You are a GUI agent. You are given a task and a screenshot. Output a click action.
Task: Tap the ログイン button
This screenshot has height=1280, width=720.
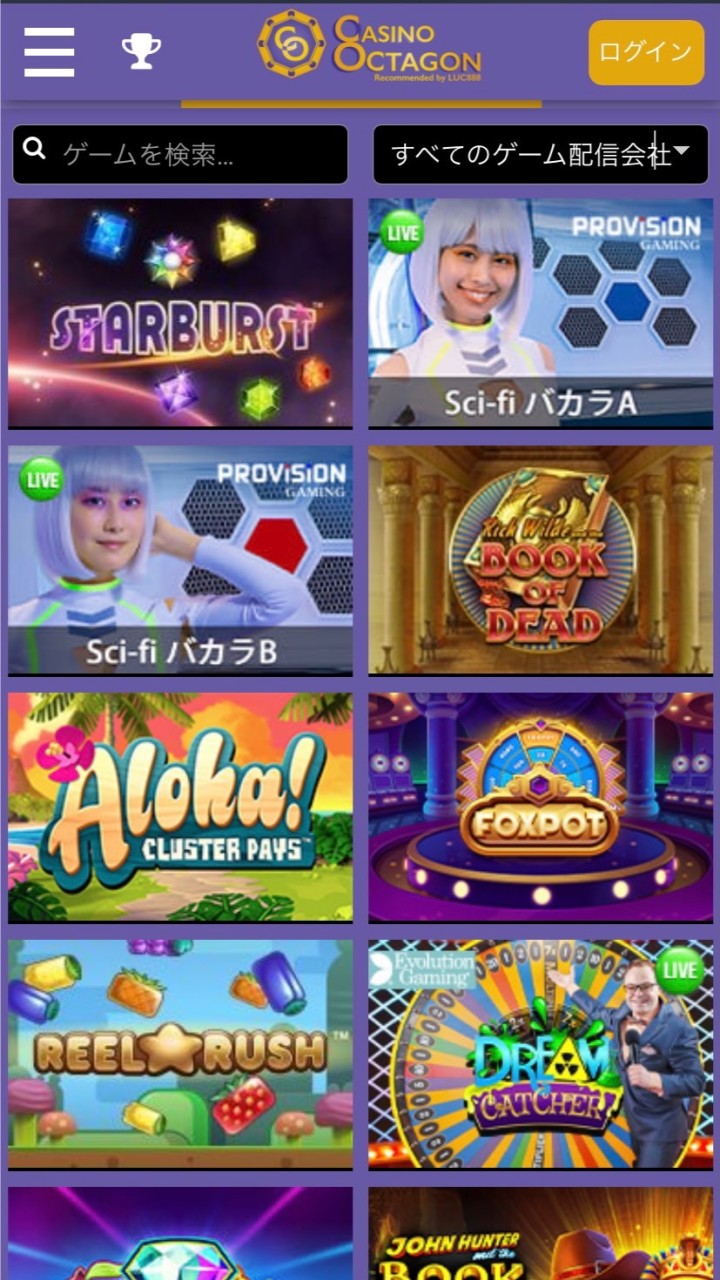click(646, 52)
